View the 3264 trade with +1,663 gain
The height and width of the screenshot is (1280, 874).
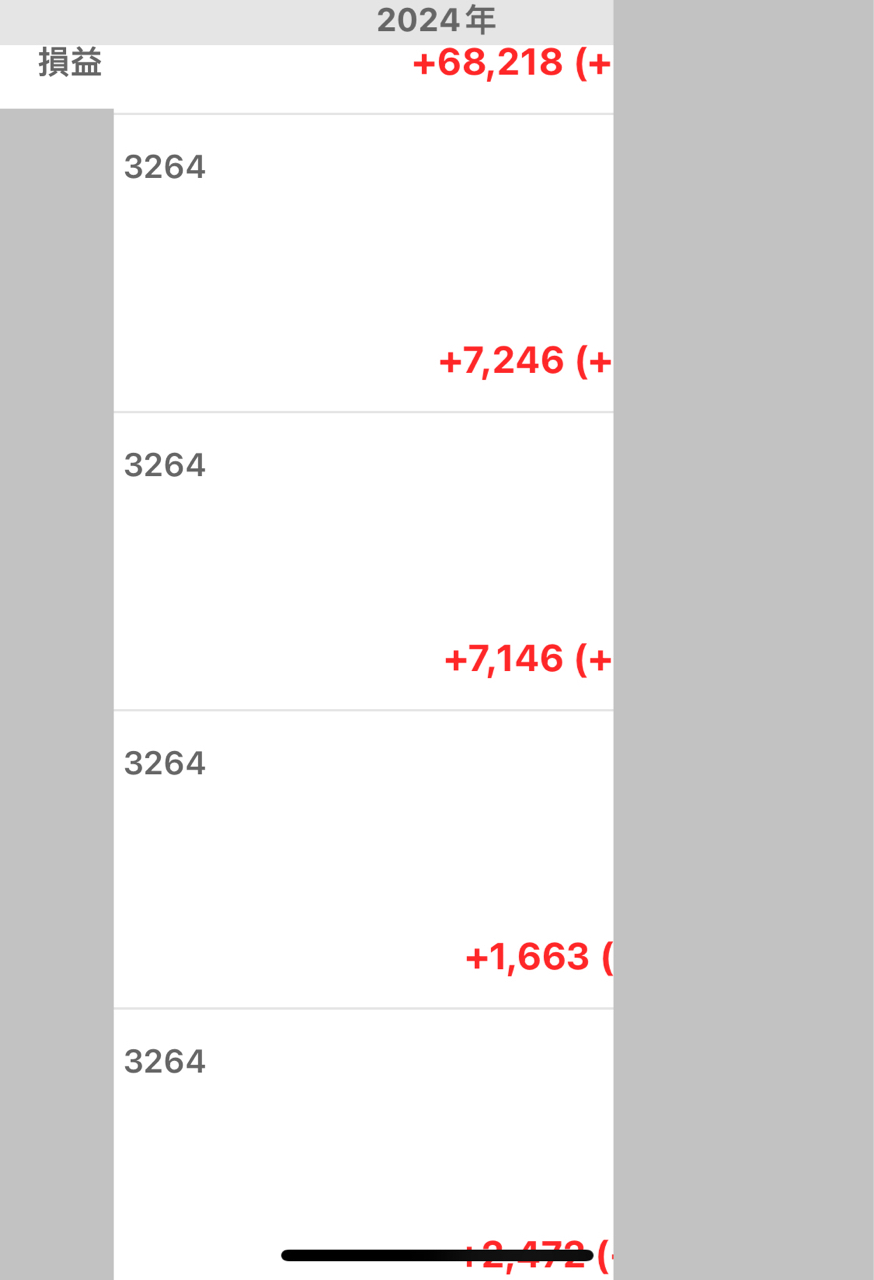(x=363, y=859)
